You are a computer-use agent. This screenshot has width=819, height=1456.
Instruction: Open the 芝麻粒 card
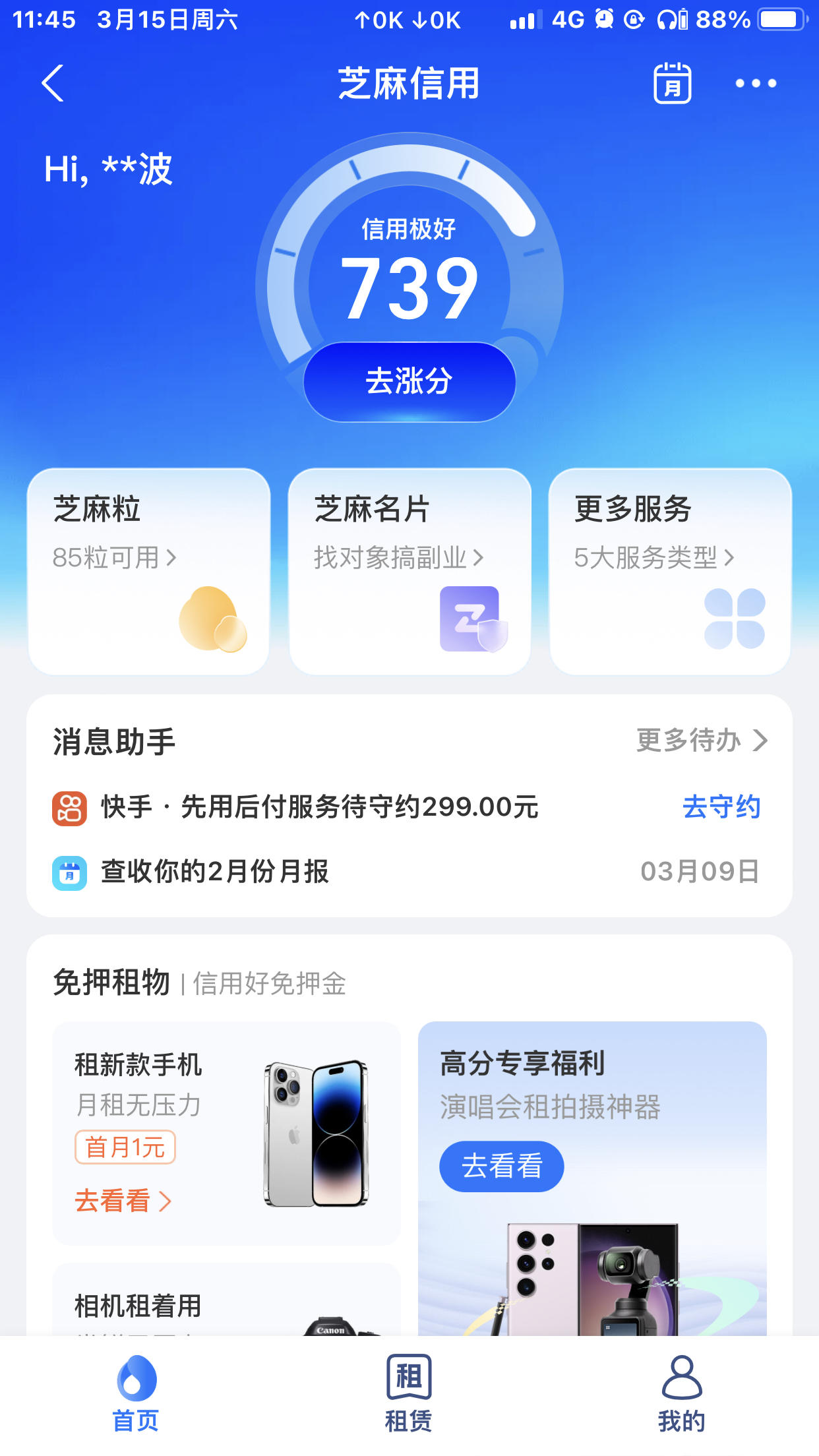tap(148, 571)
